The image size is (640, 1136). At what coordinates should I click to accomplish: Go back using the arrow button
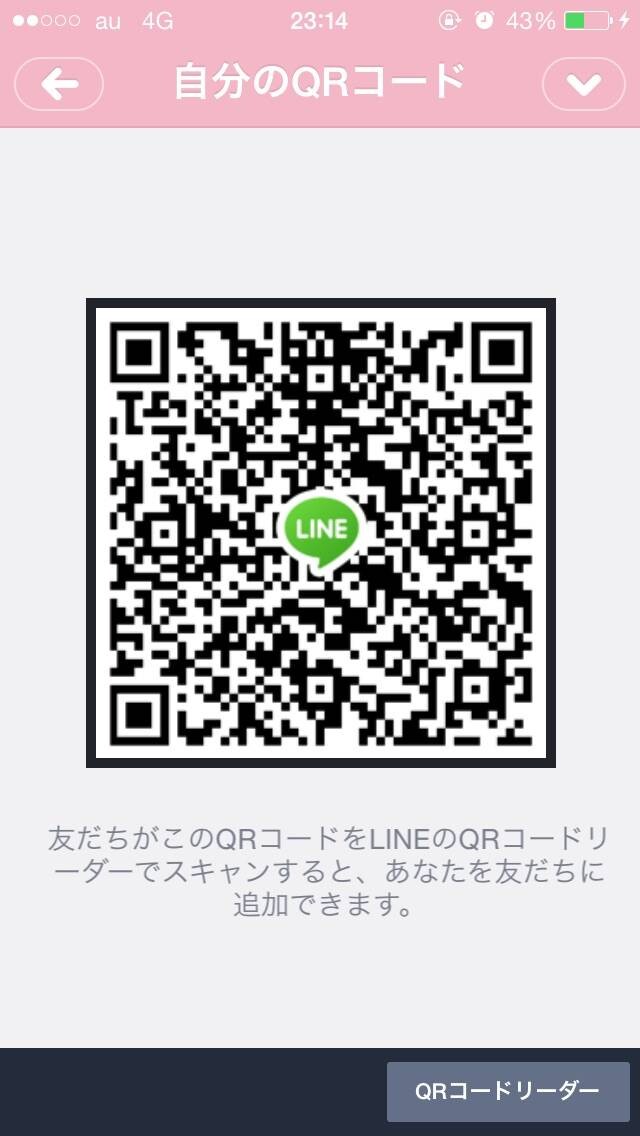[x=59, y=85]
